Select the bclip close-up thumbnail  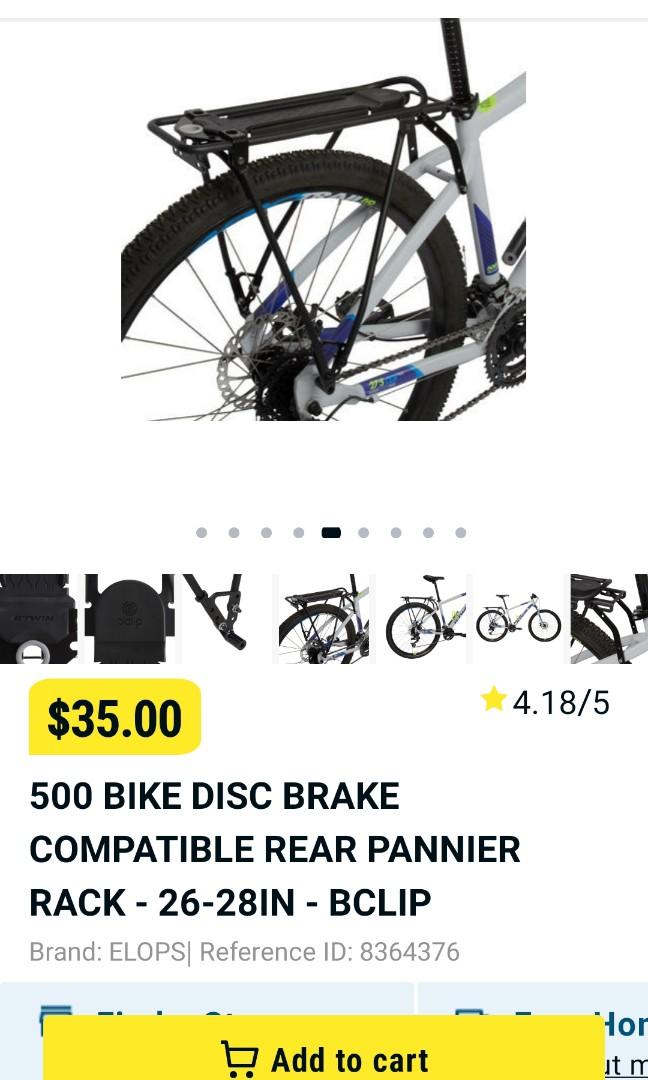click(x=131, y=618)
